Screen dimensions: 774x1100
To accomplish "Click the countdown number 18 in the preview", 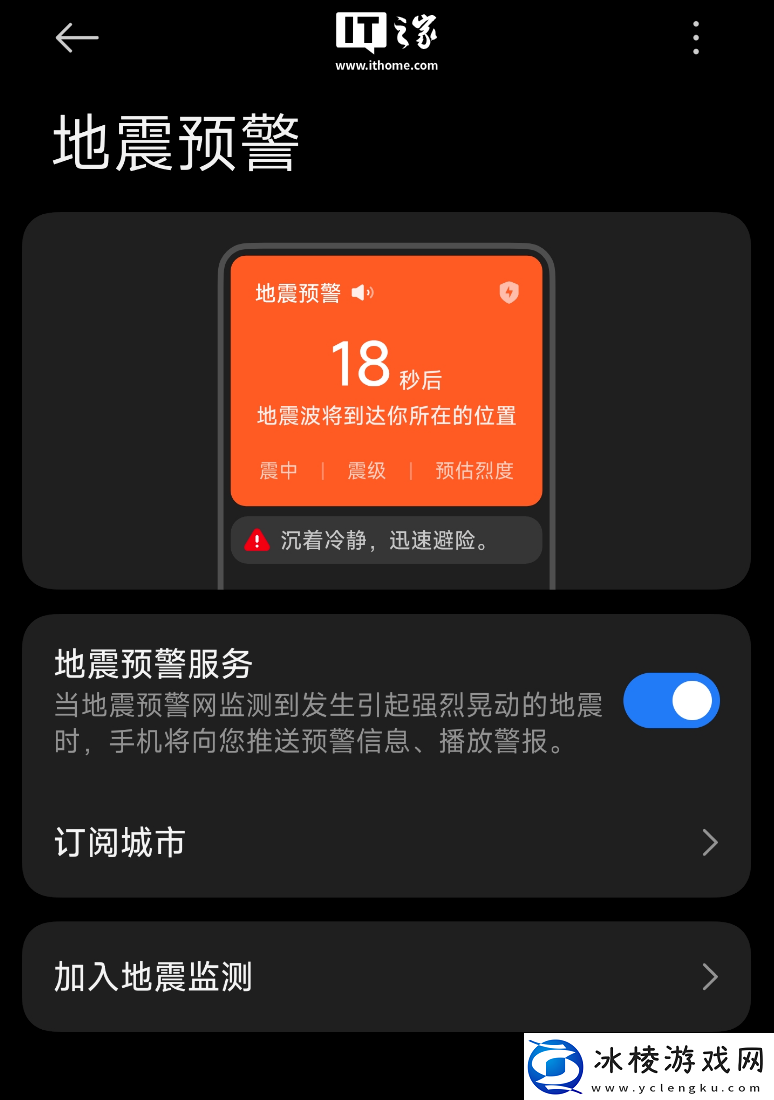I will tap(362, 365).
